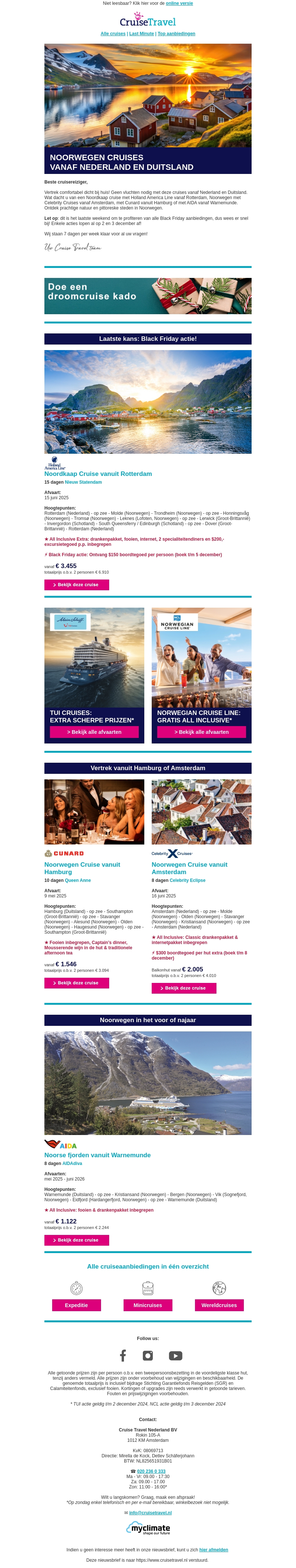View all Norwegian Cruise Line afvaarten
Viewport: 296px width, 1568px height.
202,732
